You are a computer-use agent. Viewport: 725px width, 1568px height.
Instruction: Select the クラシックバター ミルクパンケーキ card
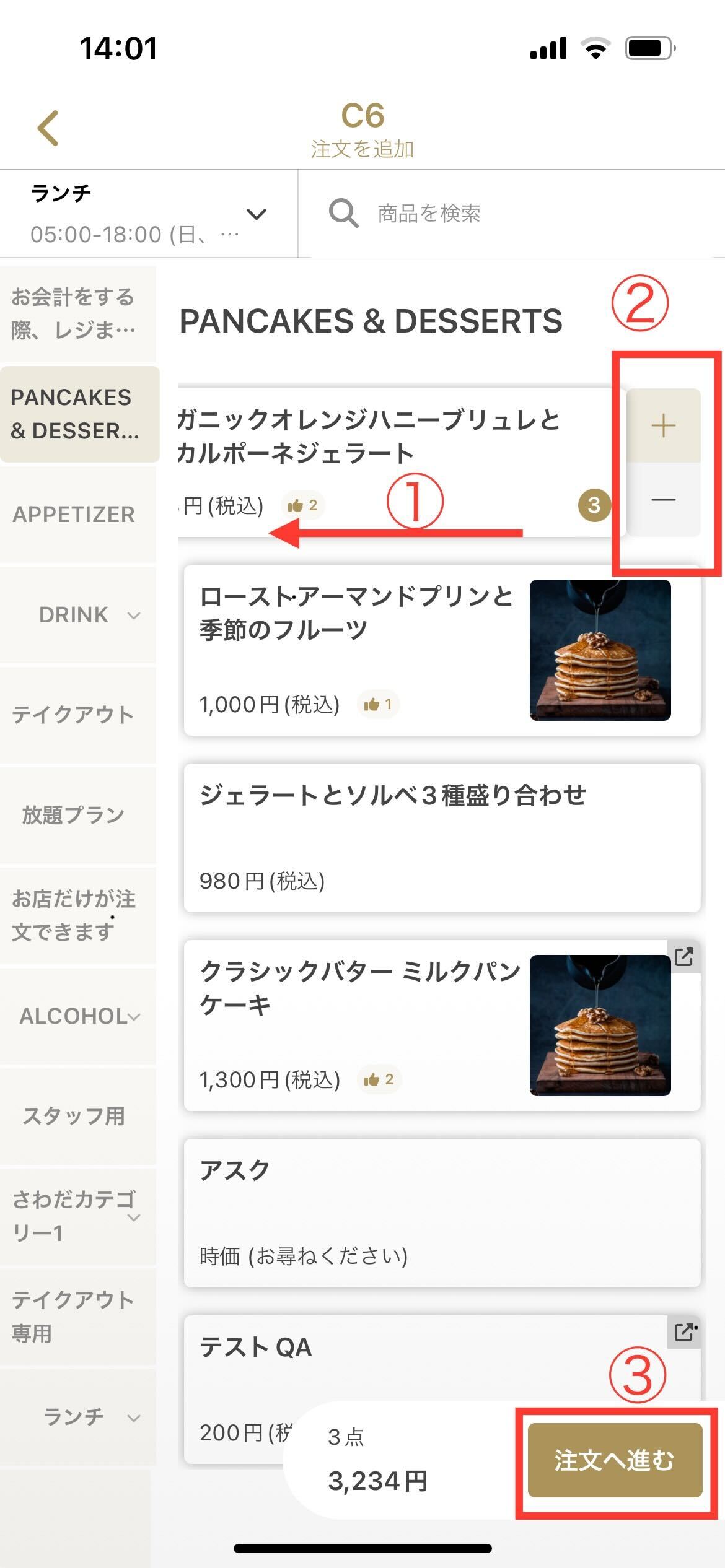359,1025
